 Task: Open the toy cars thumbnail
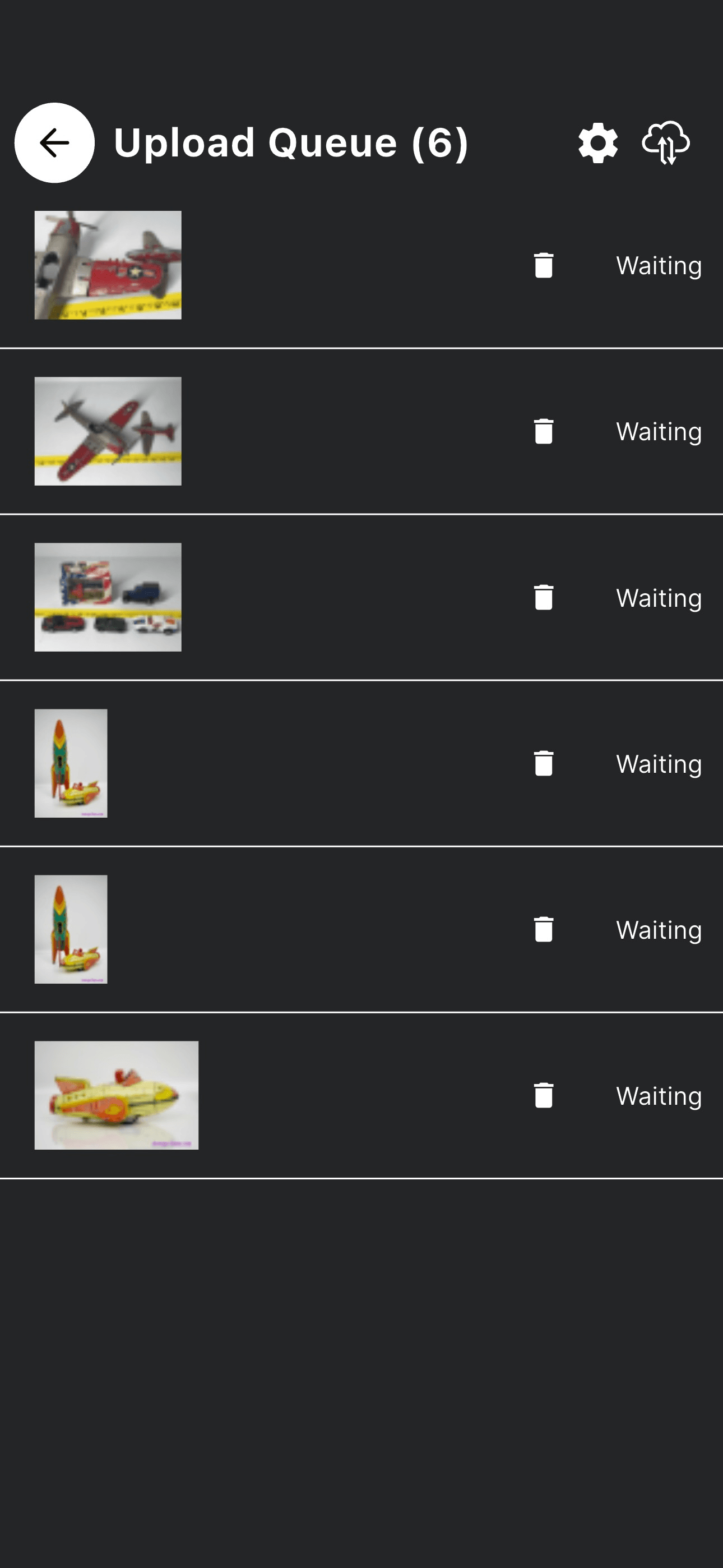coord(108,597)
